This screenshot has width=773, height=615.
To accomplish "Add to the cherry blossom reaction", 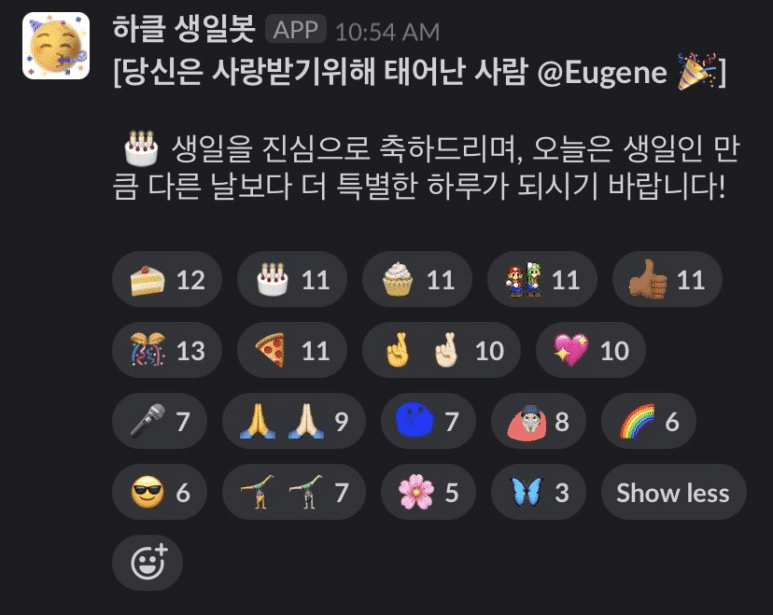I will [428, 492].
